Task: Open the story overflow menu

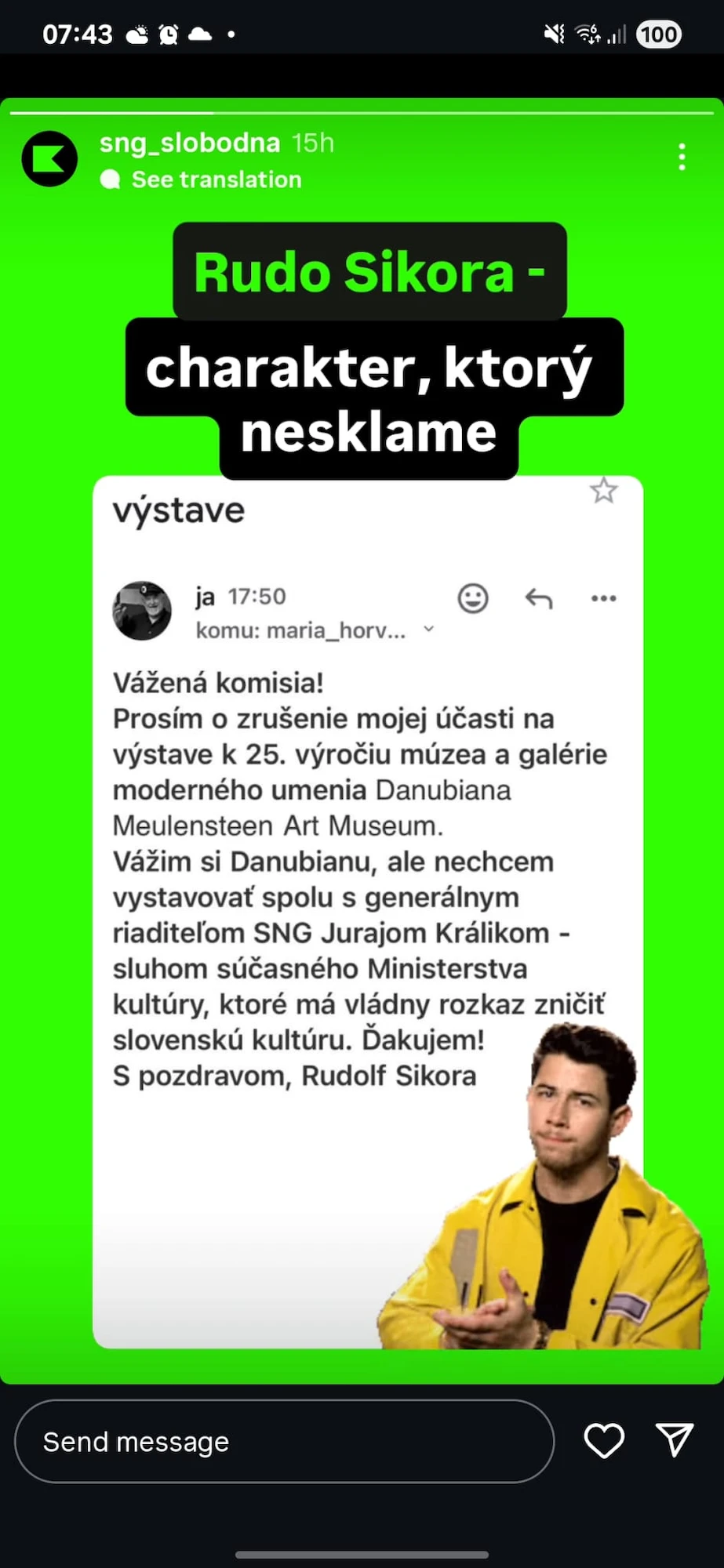Action: point(682,157)
